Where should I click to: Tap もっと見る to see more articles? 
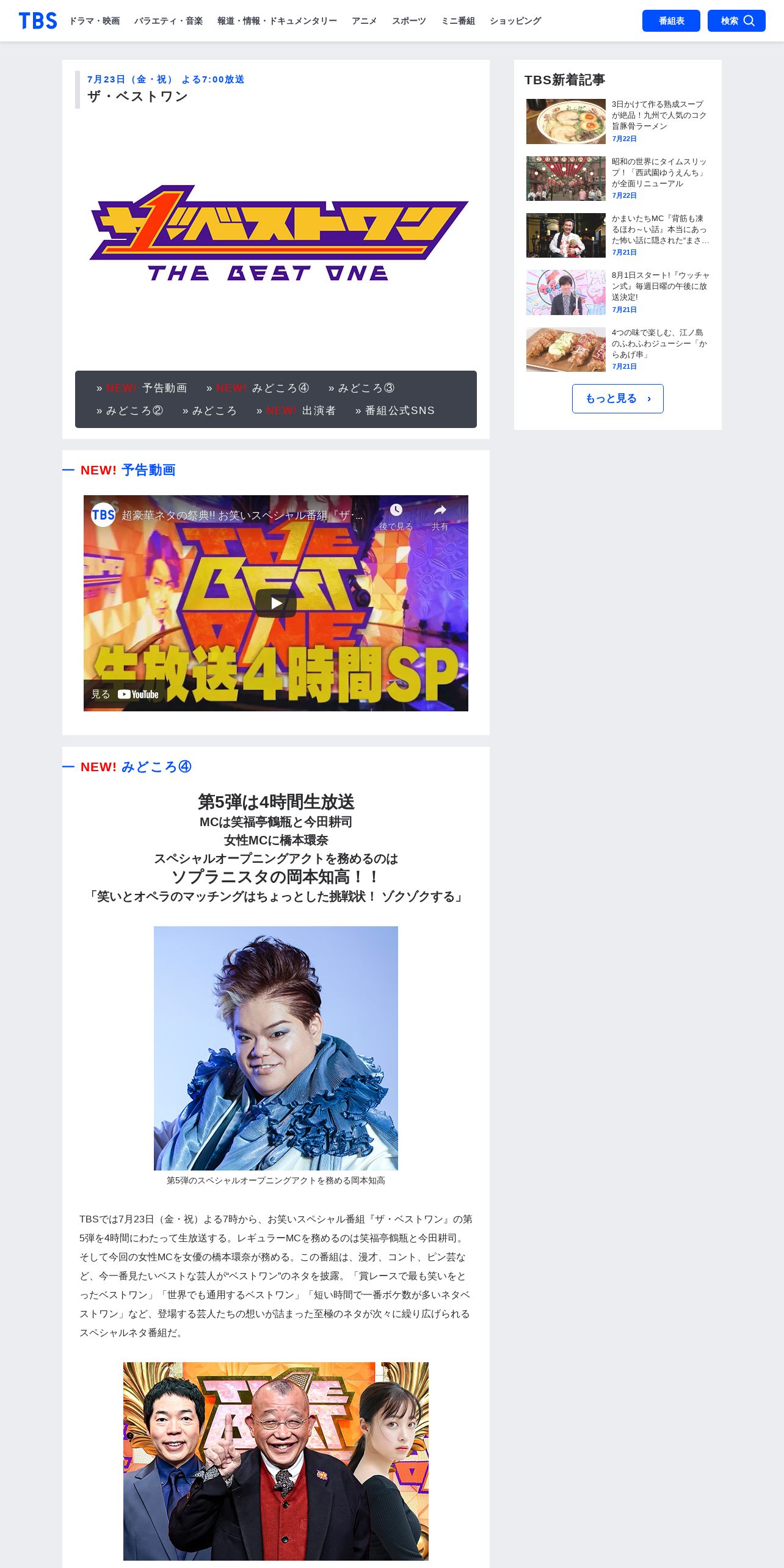click(x=617, y=399)
